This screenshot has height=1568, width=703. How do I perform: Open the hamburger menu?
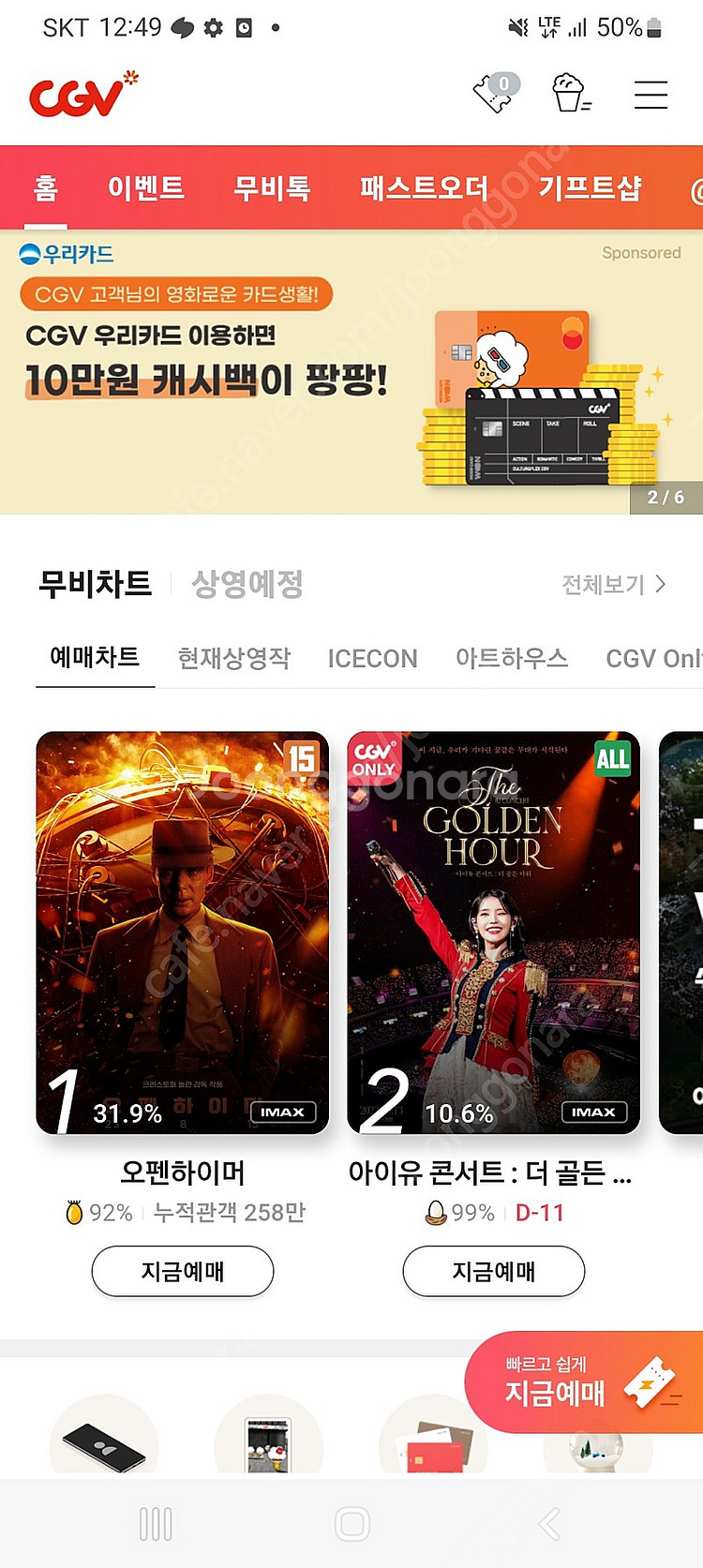pos(651,94)
